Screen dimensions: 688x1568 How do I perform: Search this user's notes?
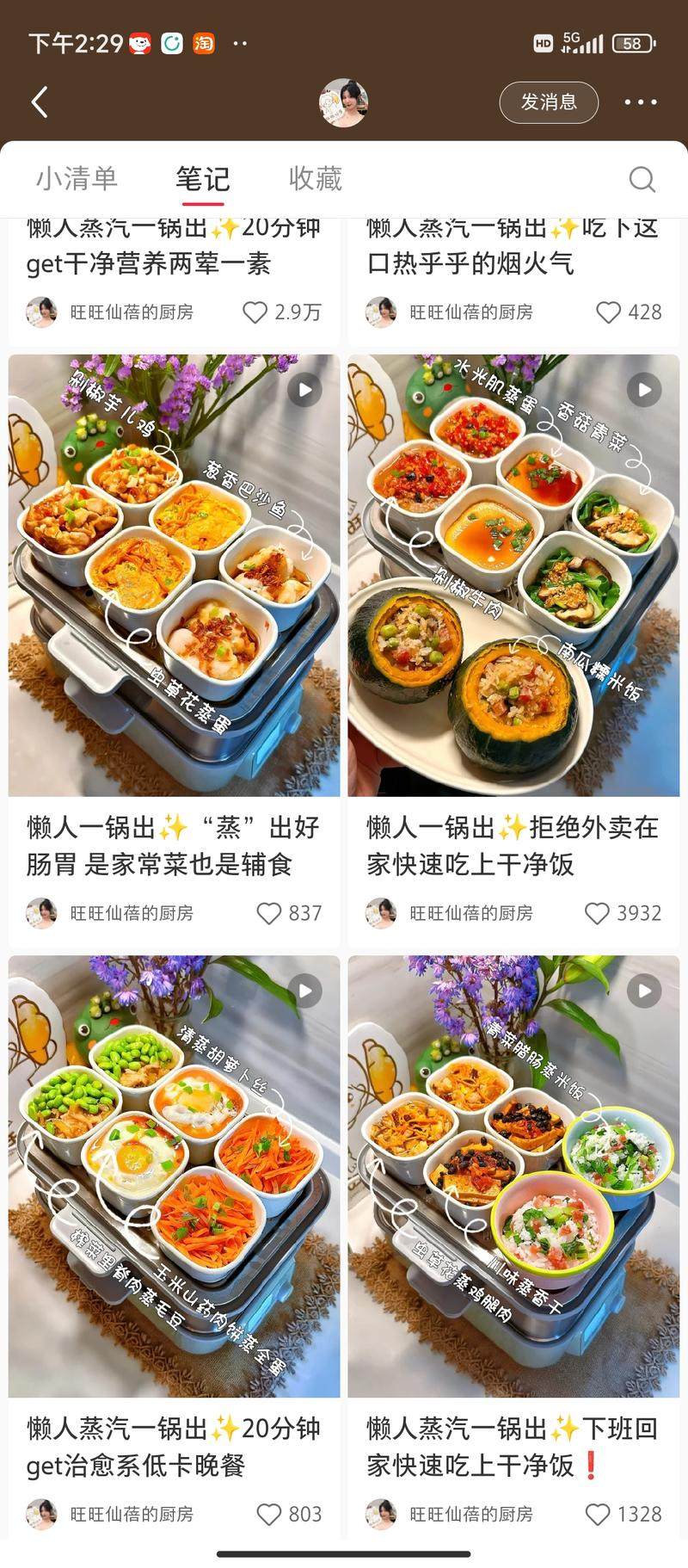[642, 179]
